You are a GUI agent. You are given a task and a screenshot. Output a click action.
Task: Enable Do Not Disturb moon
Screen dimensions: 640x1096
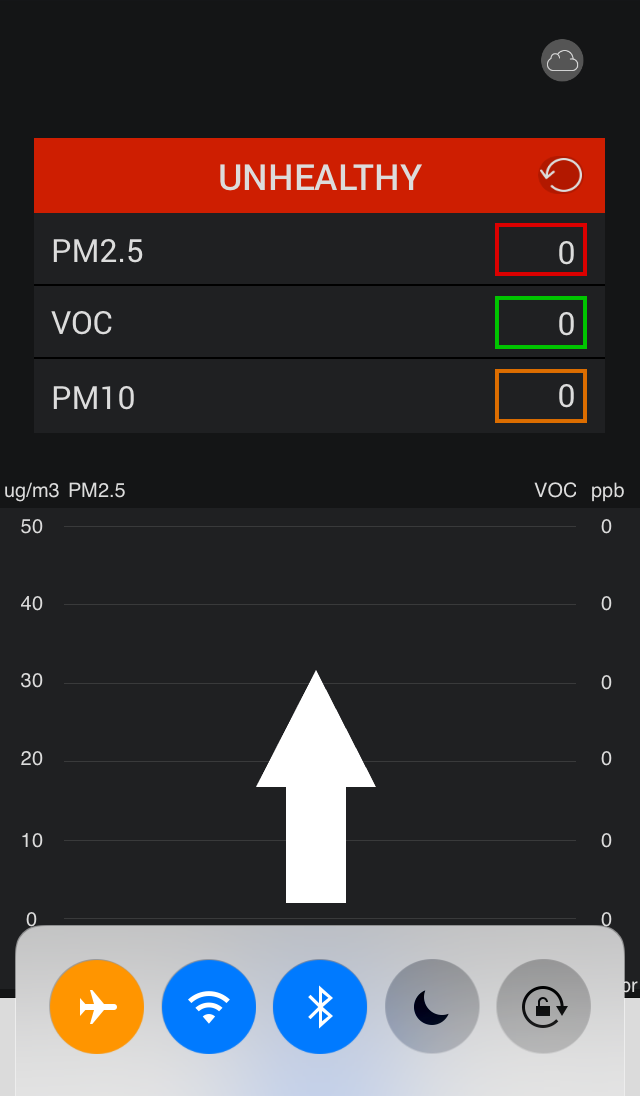tap(432, 1007)
